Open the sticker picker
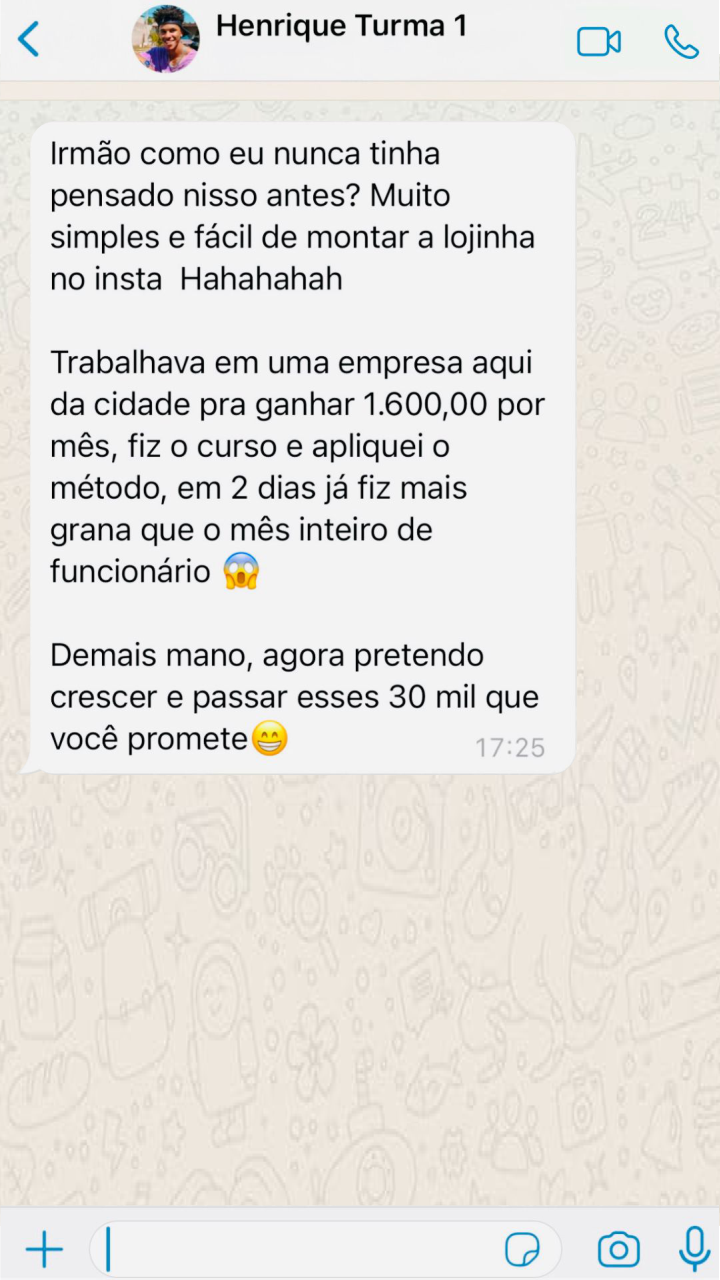 point(522,1249)
